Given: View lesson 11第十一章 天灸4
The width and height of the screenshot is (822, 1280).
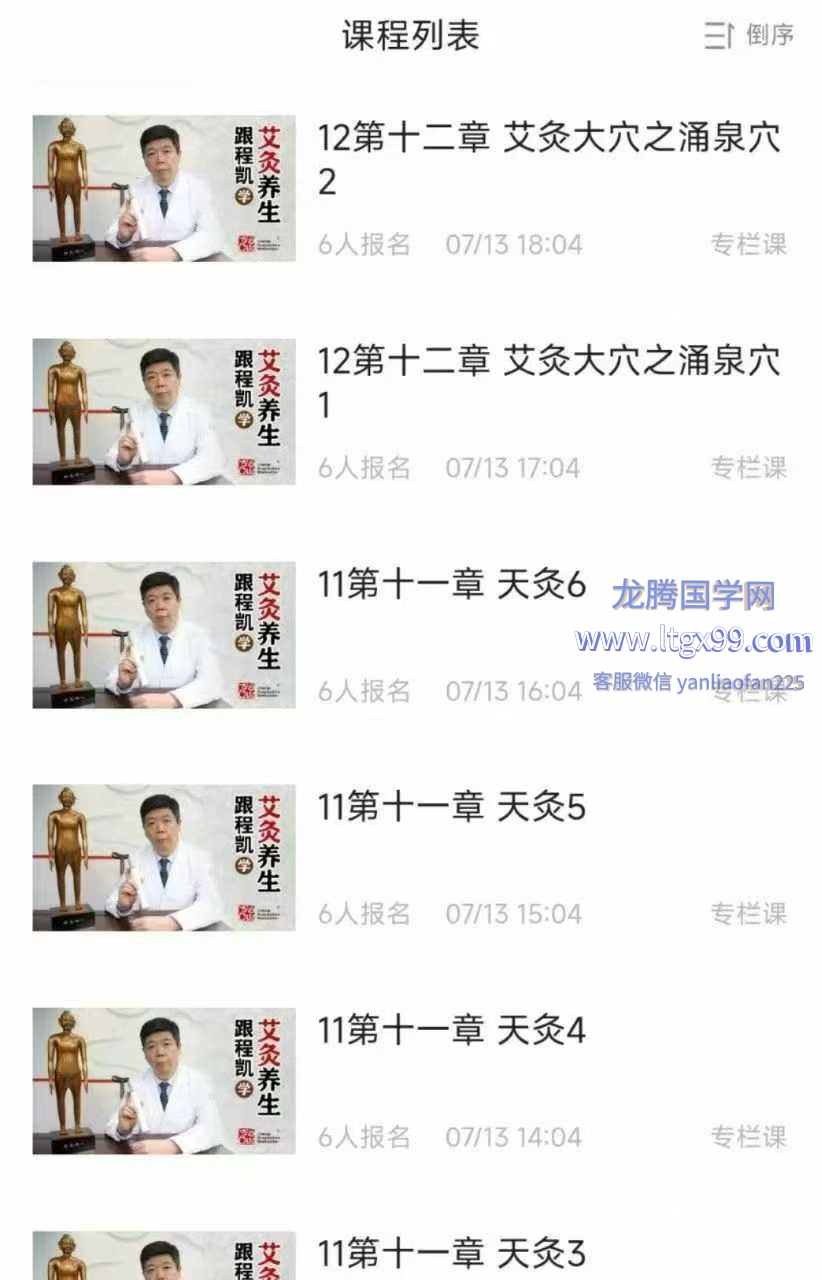Looking at the screenshot, I should point(451,1031).
